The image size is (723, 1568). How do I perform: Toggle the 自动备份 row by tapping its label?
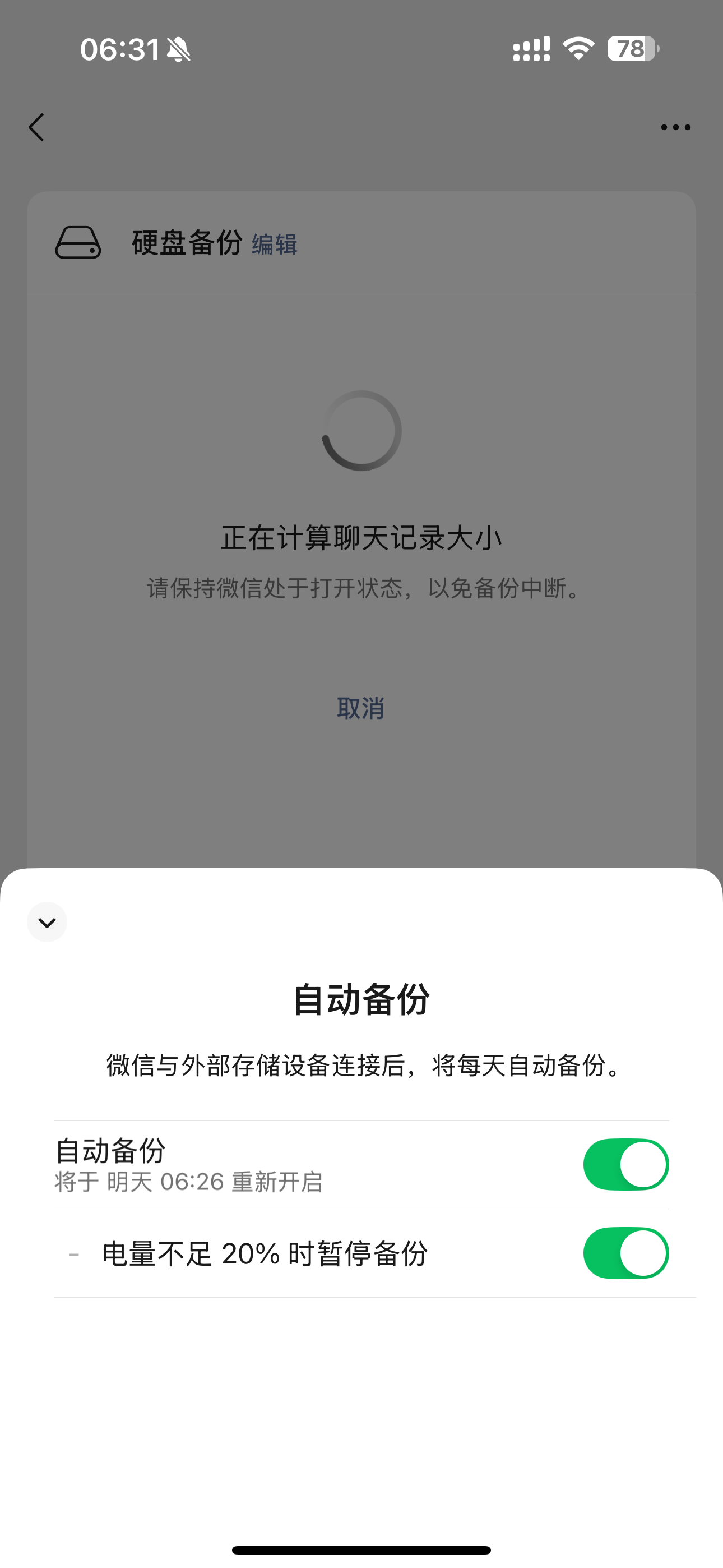coord(107,1150)
